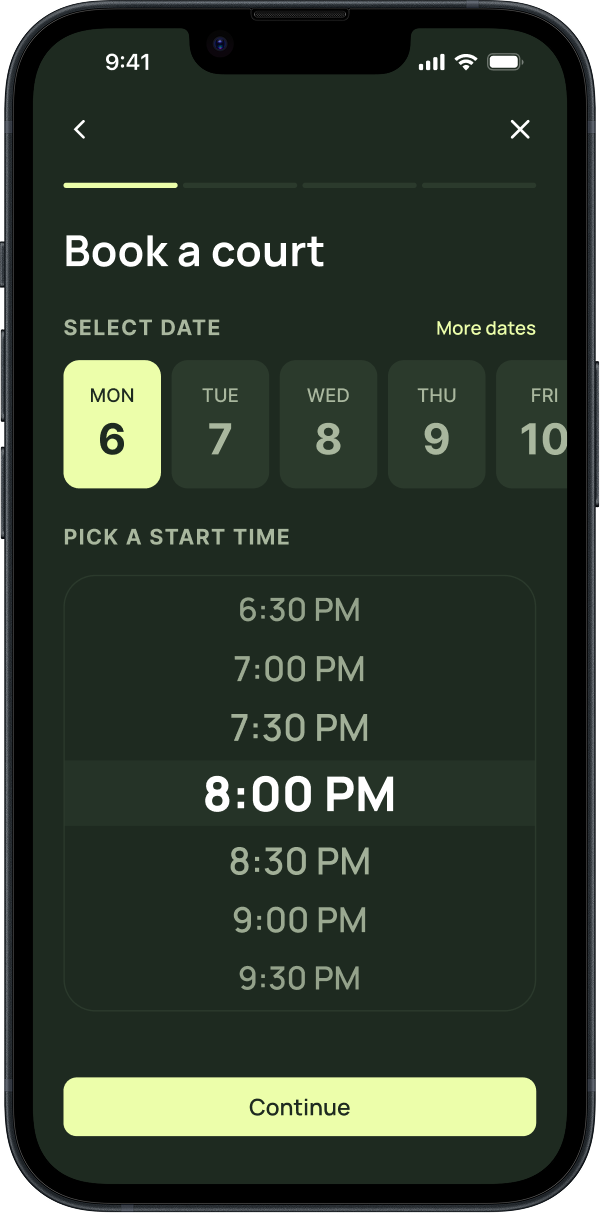
Task: Tap the highlighted 8:00 PM time
Action: pos(300,794)
